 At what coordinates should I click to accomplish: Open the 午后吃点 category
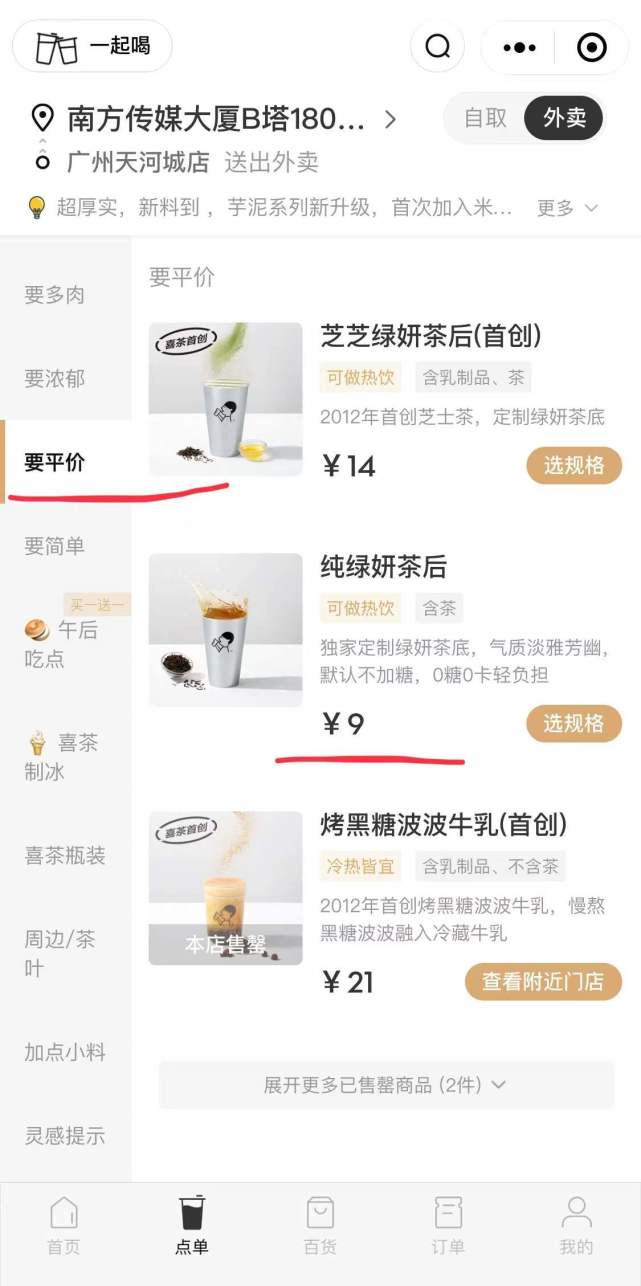point(60,644)
